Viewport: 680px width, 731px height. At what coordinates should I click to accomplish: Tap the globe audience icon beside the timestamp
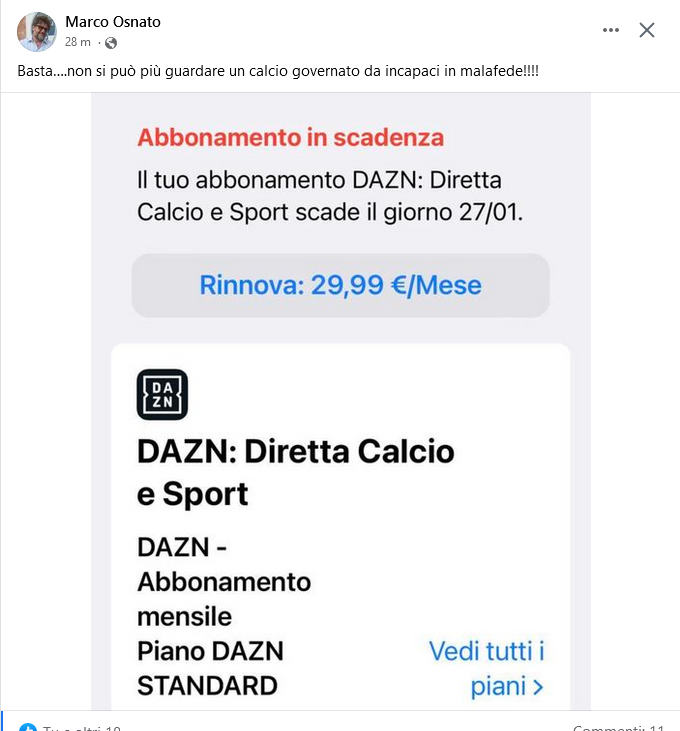(x=111, y=43)
